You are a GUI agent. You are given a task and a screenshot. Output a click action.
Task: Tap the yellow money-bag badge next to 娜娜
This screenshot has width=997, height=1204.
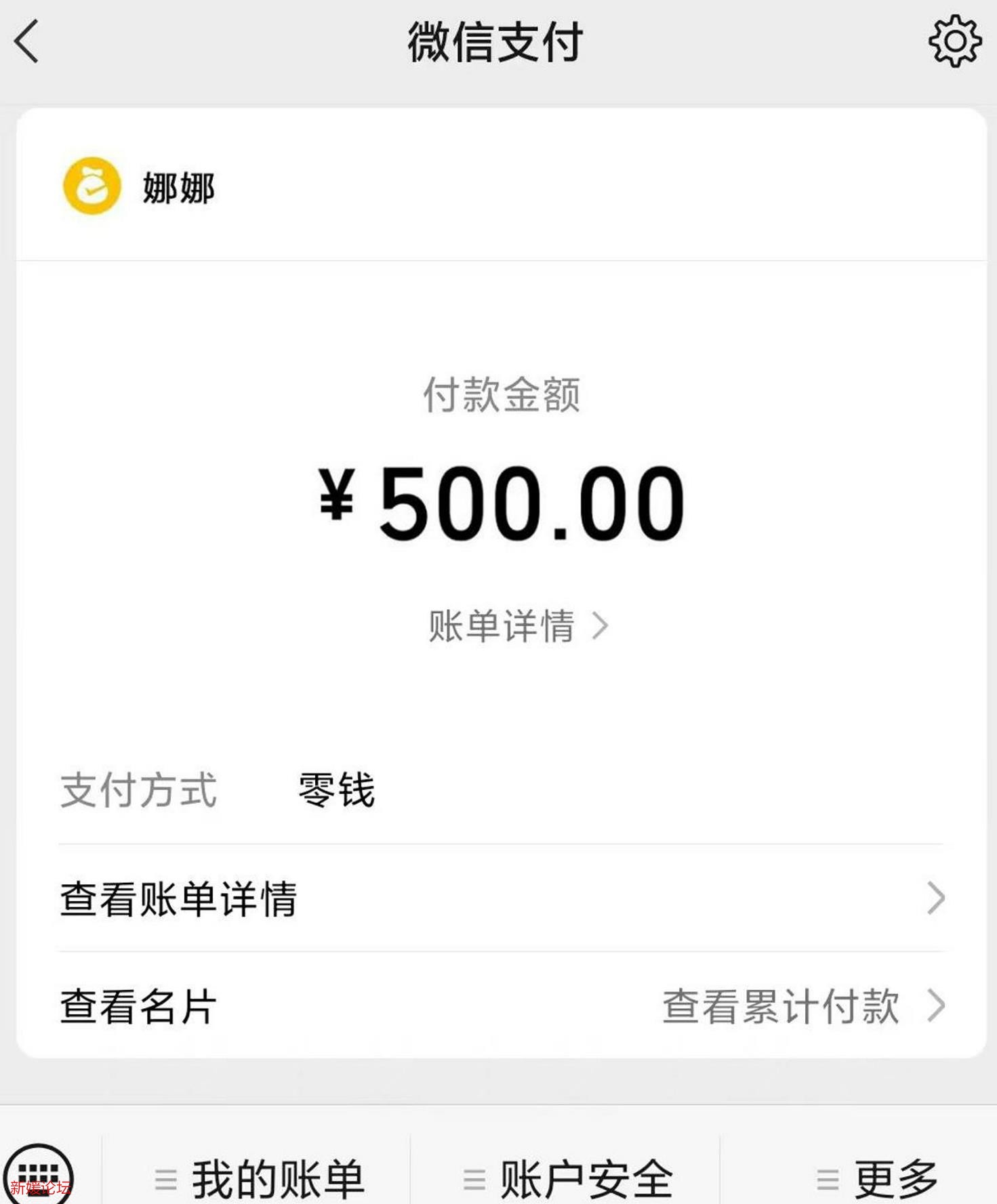pos(91,184)
